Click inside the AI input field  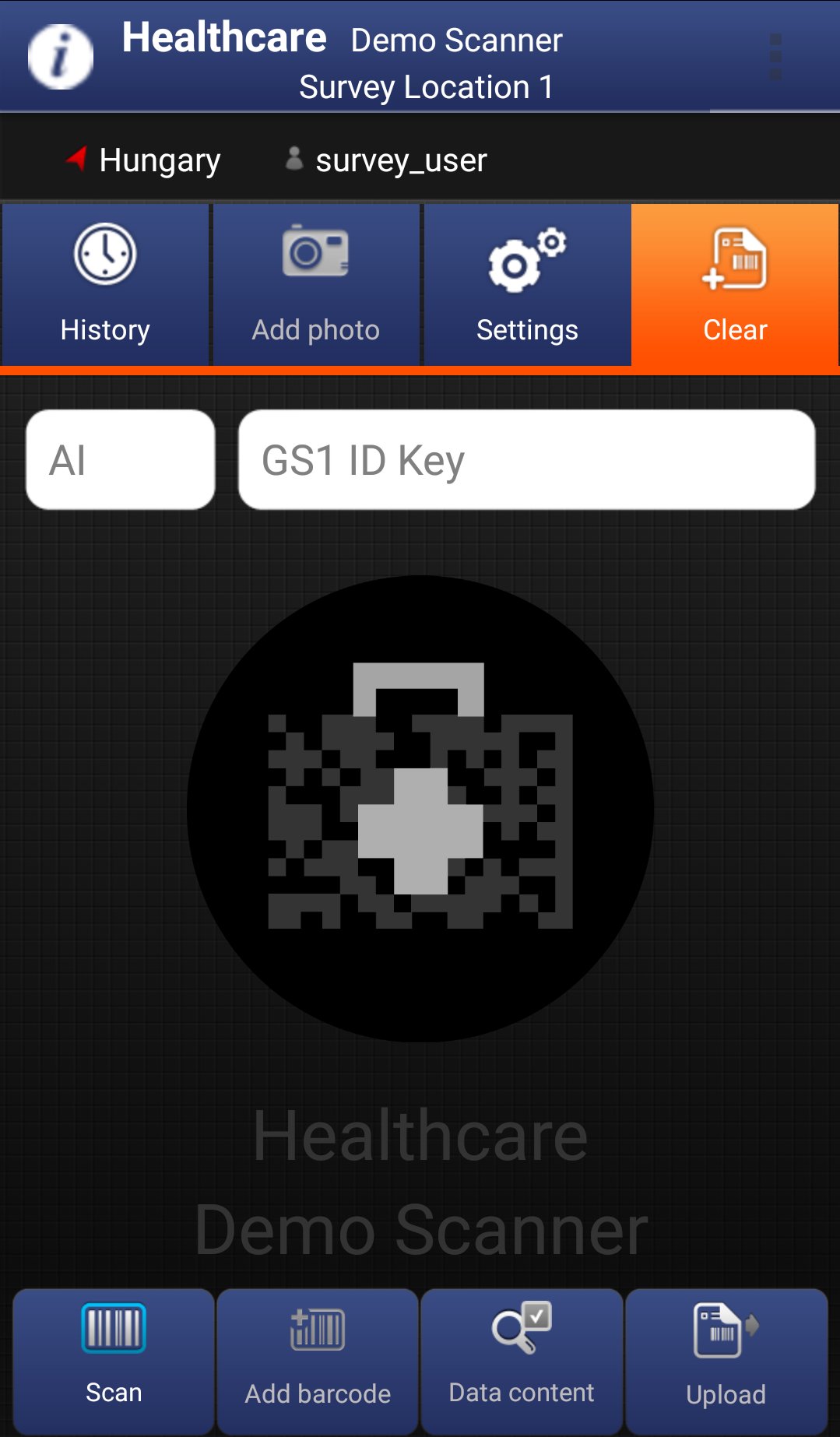(120, 460)
